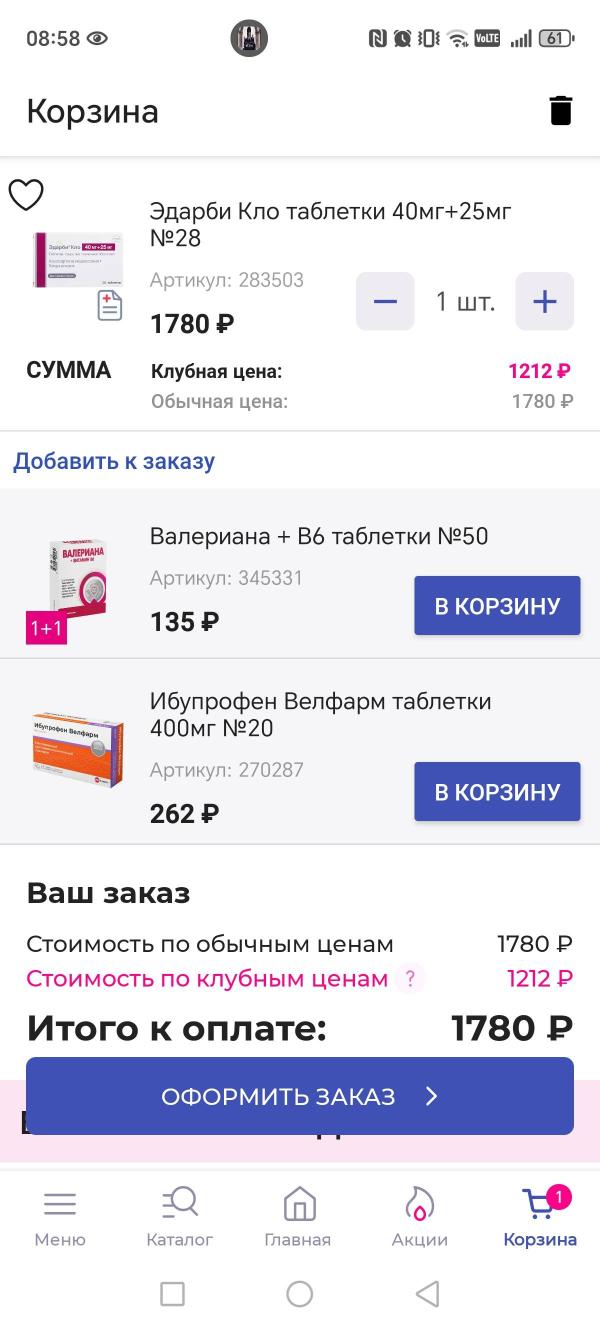This screenshot has height=1325, width=600.
Task: Open the Акции tab
Action: pos(419,1217)
